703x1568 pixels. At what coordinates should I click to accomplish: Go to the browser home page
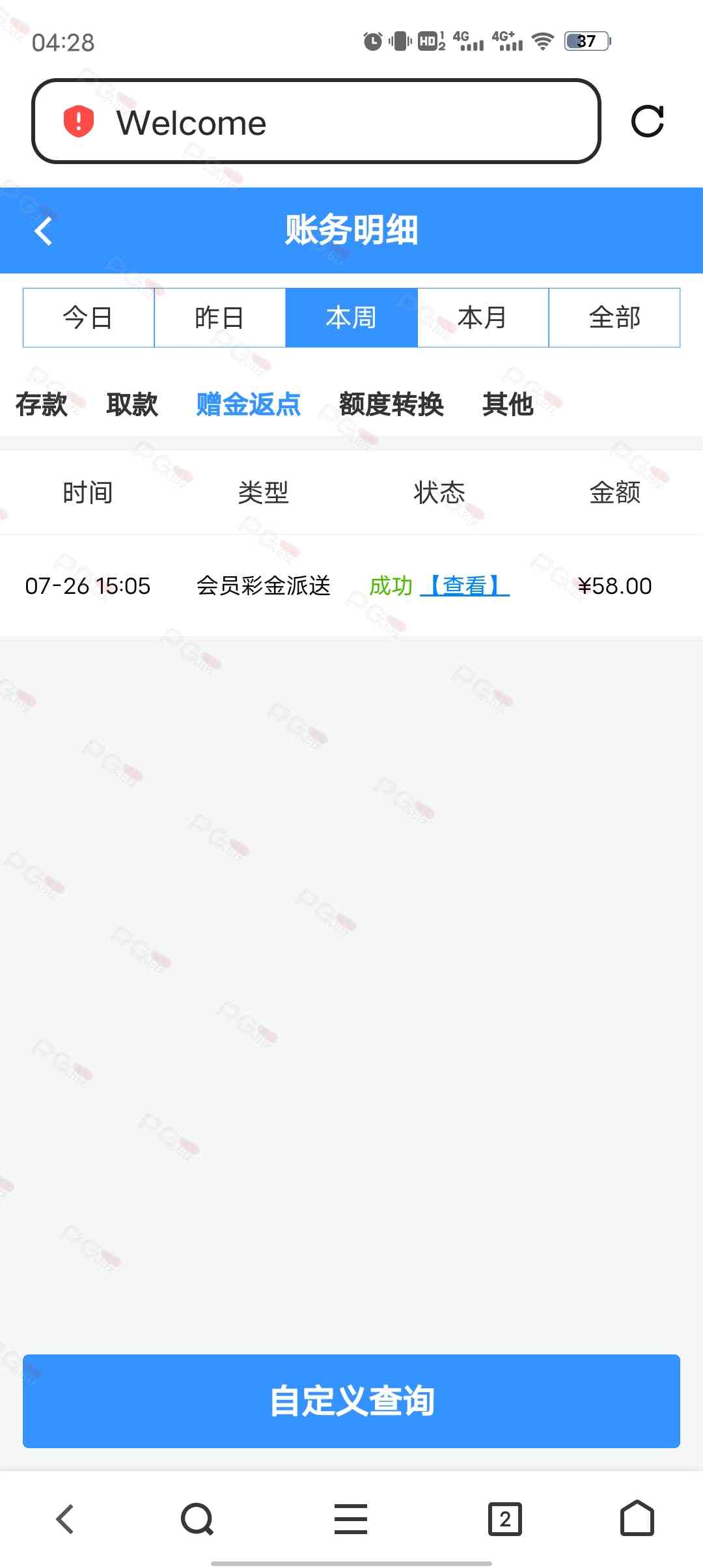637,1519
